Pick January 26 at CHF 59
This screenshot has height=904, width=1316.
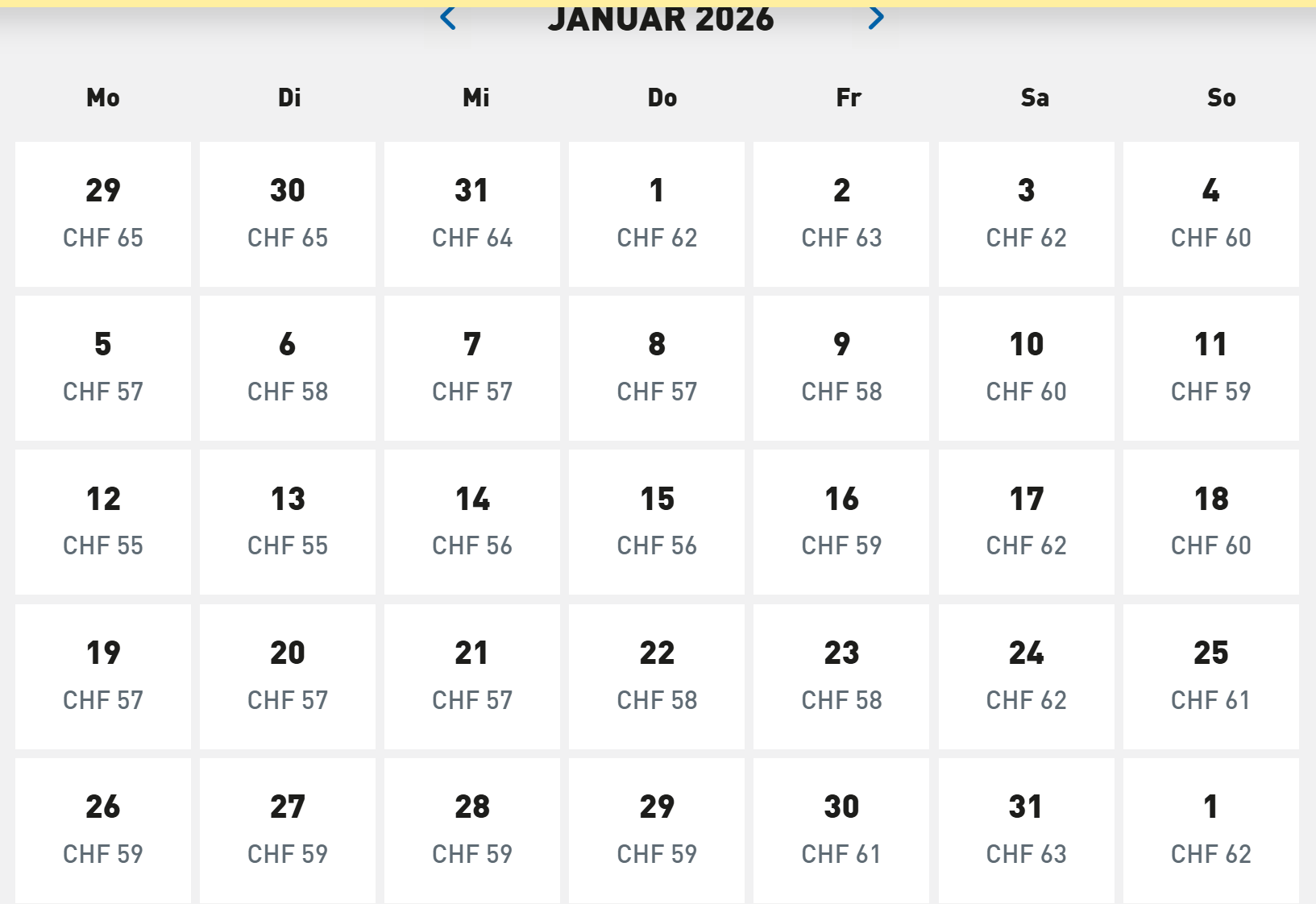[x=103, y=830]
